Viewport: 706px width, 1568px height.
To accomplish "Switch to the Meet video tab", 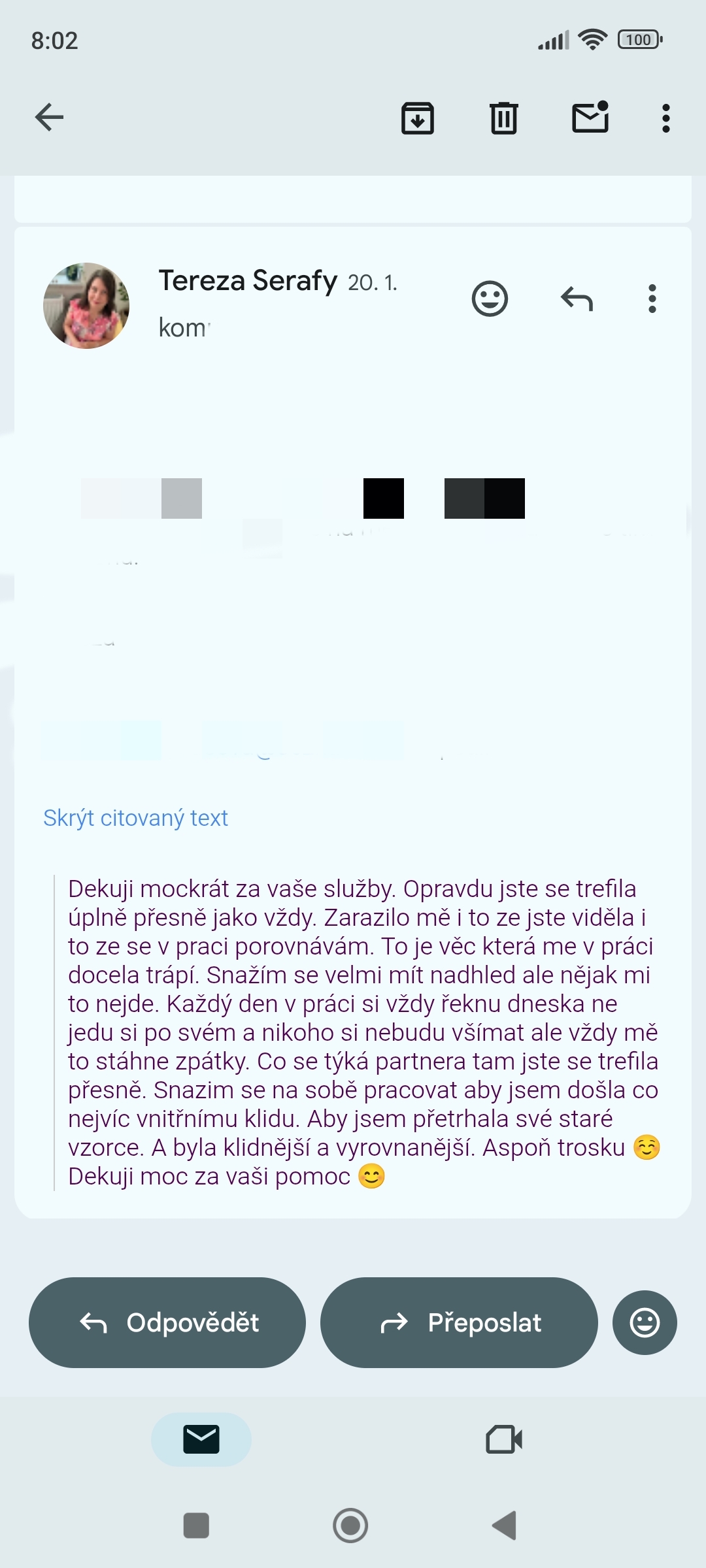I will [x=504, y=1439].
